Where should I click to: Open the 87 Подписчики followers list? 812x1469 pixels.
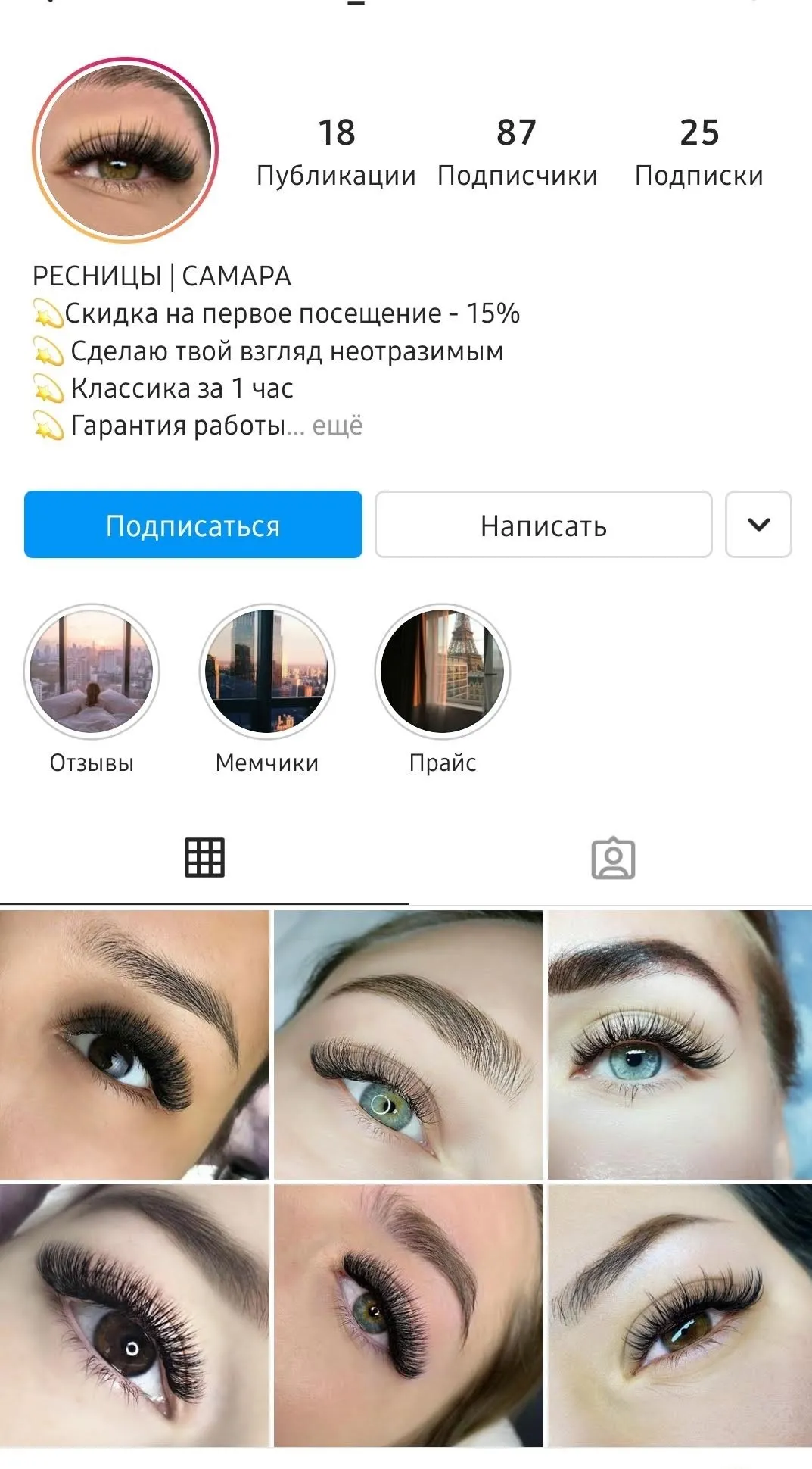pyautogui.click(x=518, y=153)
